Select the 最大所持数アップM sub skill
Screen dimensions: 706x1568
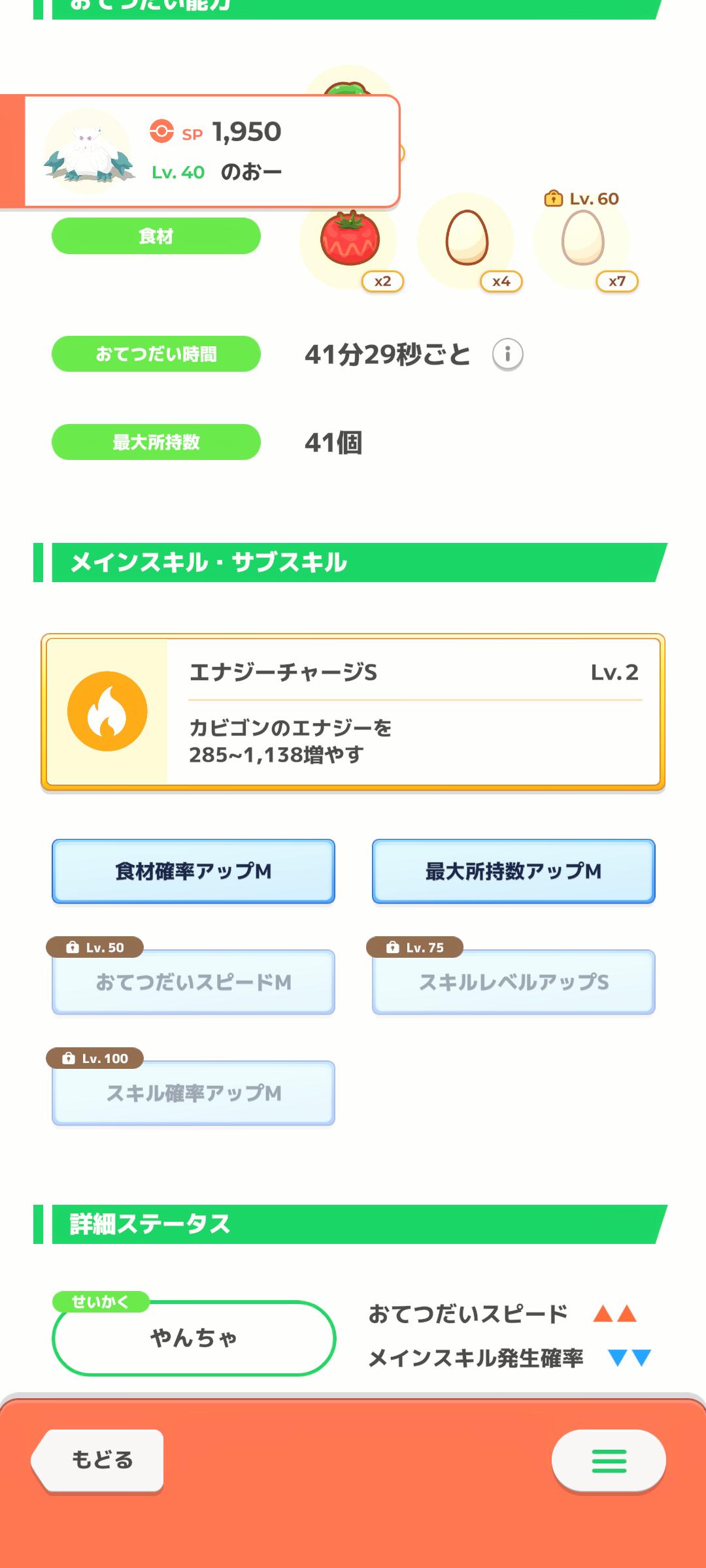[514, 871]
